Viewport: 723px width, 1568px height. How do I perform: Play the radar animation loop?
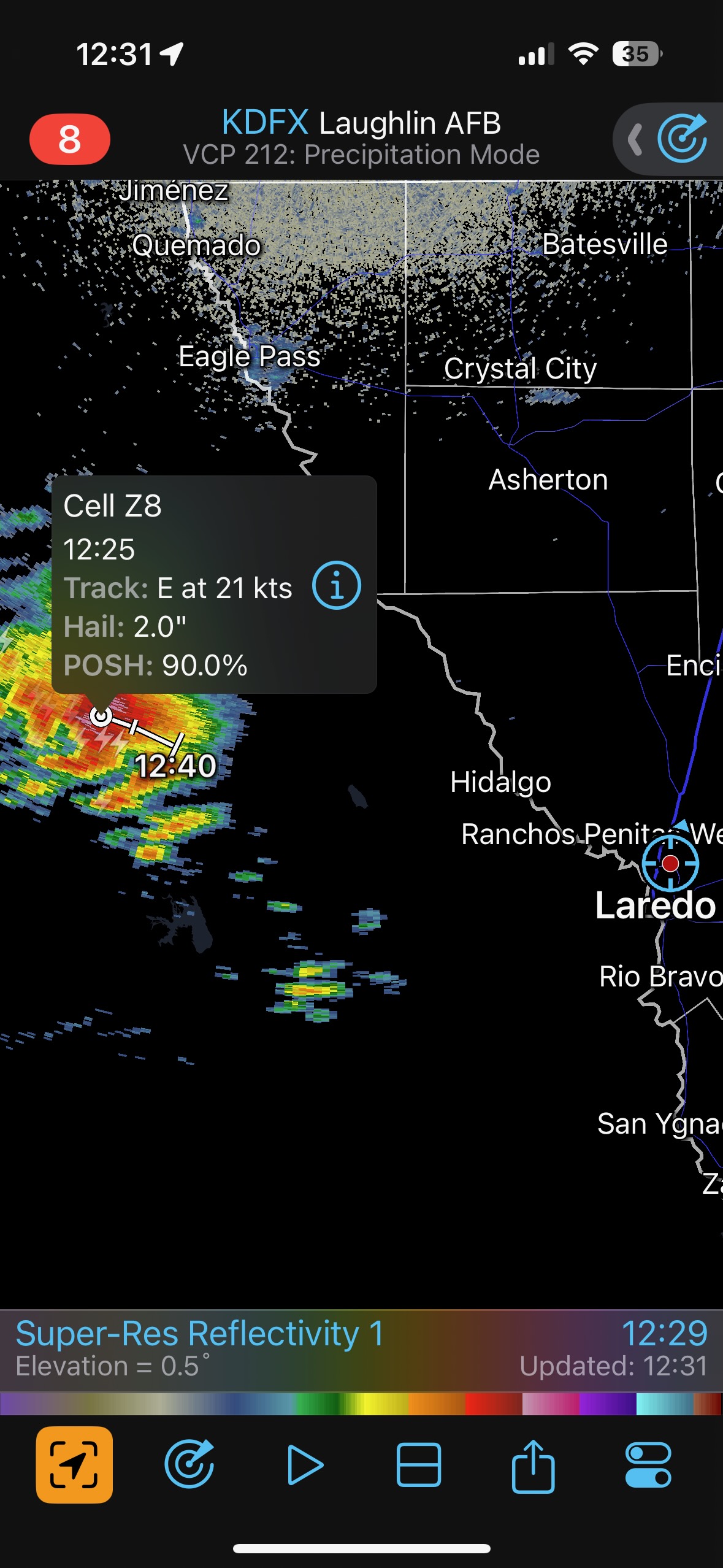[x=304, y=1464]
